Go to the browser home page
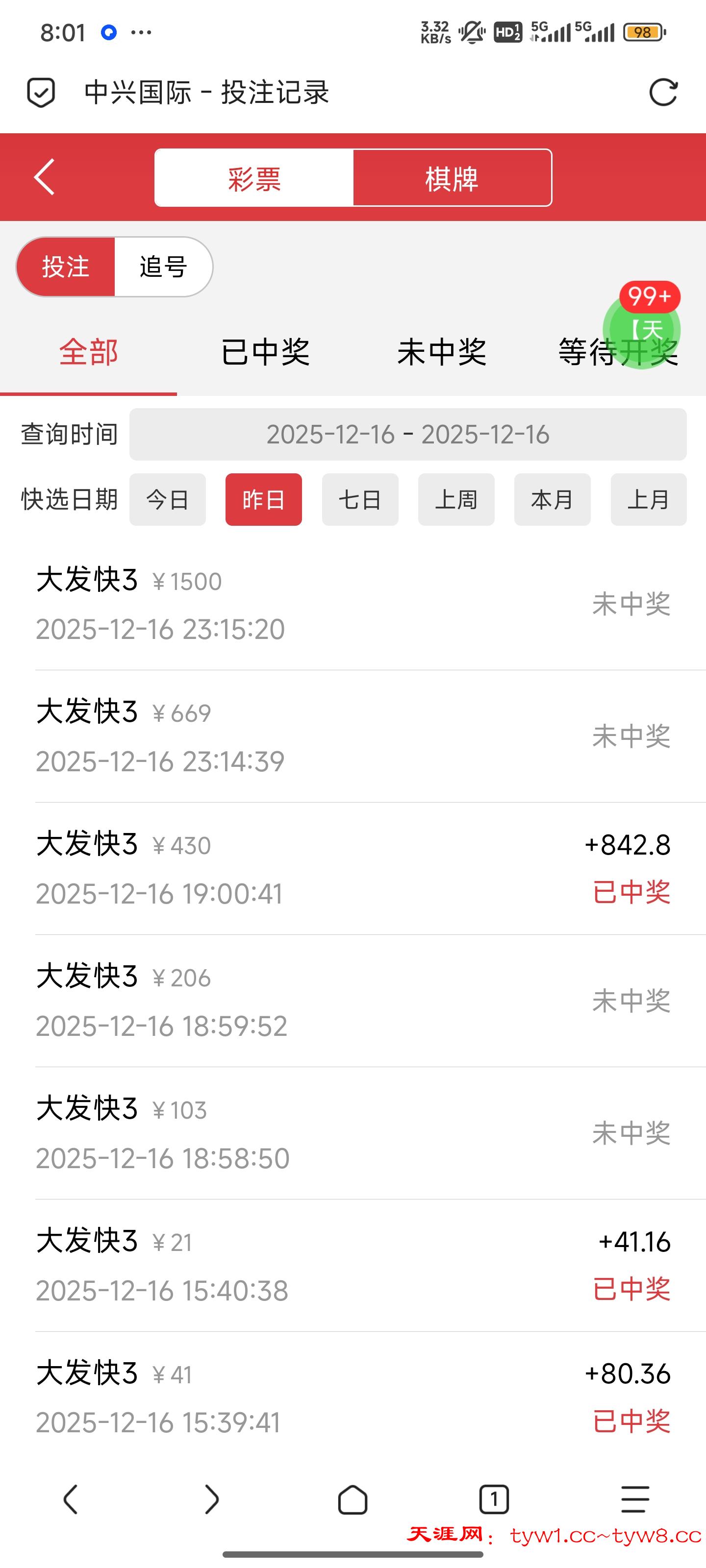This screenshot has height=1568, width=706. [x=353, y=1498]
